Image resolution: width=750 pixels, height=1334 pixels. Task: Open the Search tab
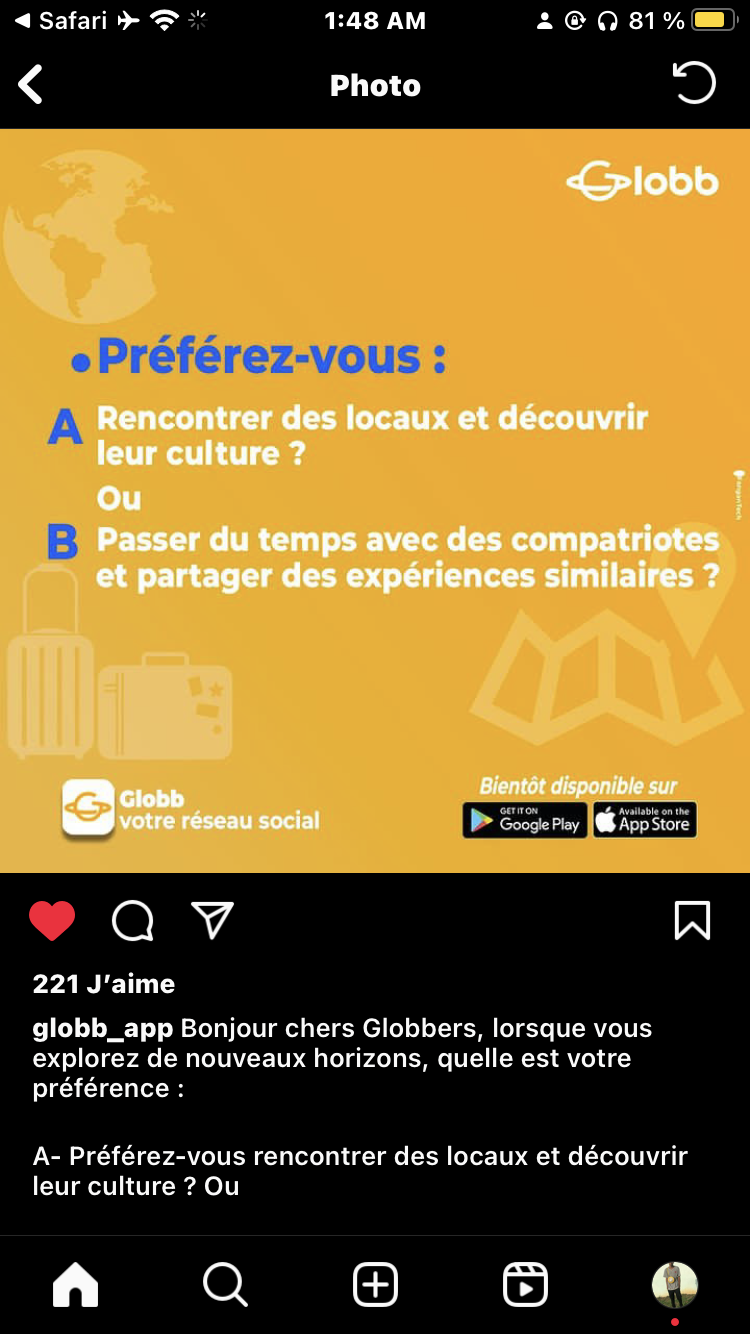click(225, 1284)
